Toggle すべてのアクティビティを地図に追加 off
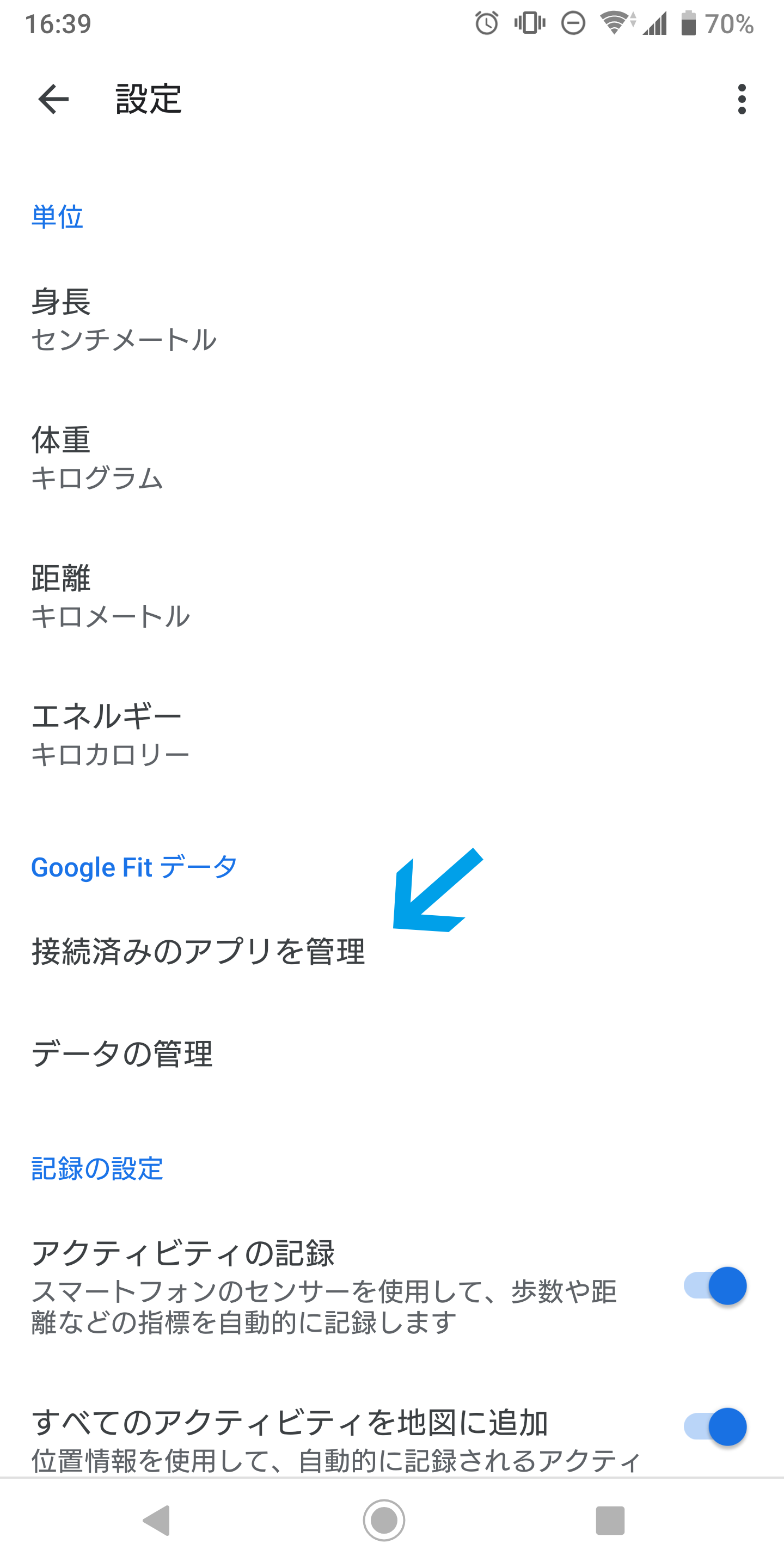The image size is (784, 1568). pos(715,1426)
